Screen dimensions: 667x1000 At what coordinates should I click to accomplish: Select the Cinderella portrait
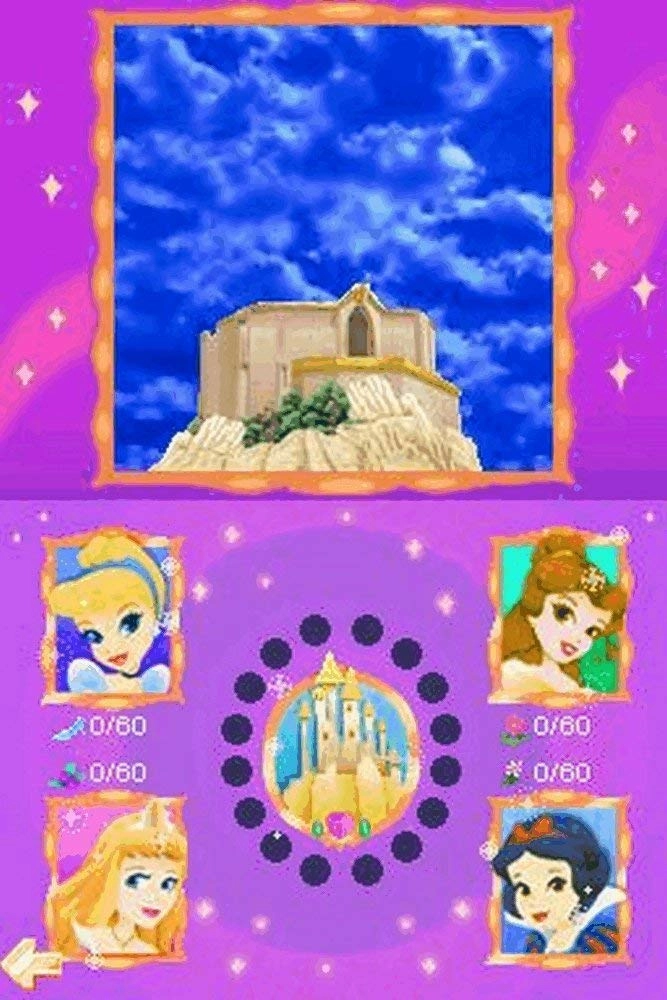[112, 617]
